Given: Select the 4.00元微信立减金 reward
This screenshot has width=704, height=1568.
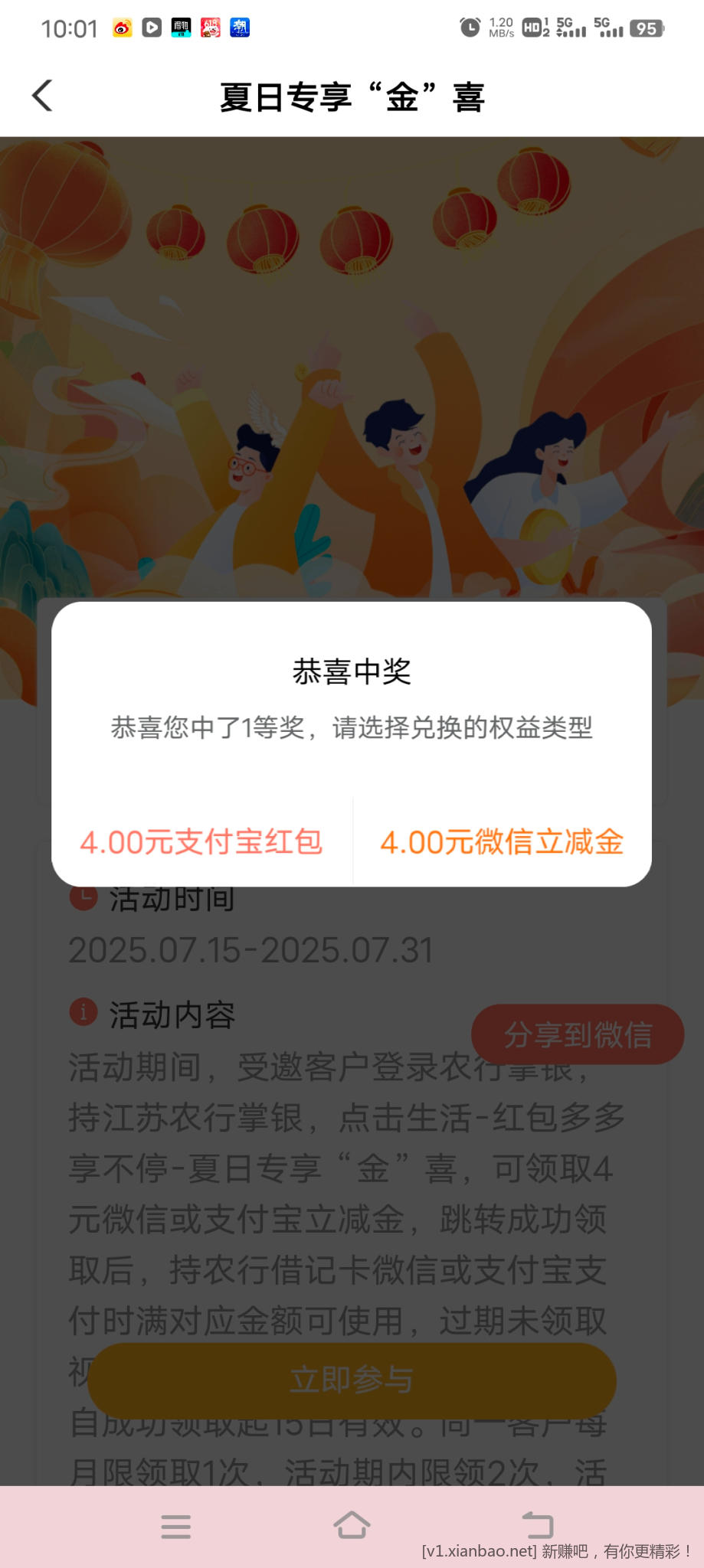Looking at the screenshot, I should click(x=502, y=842).
